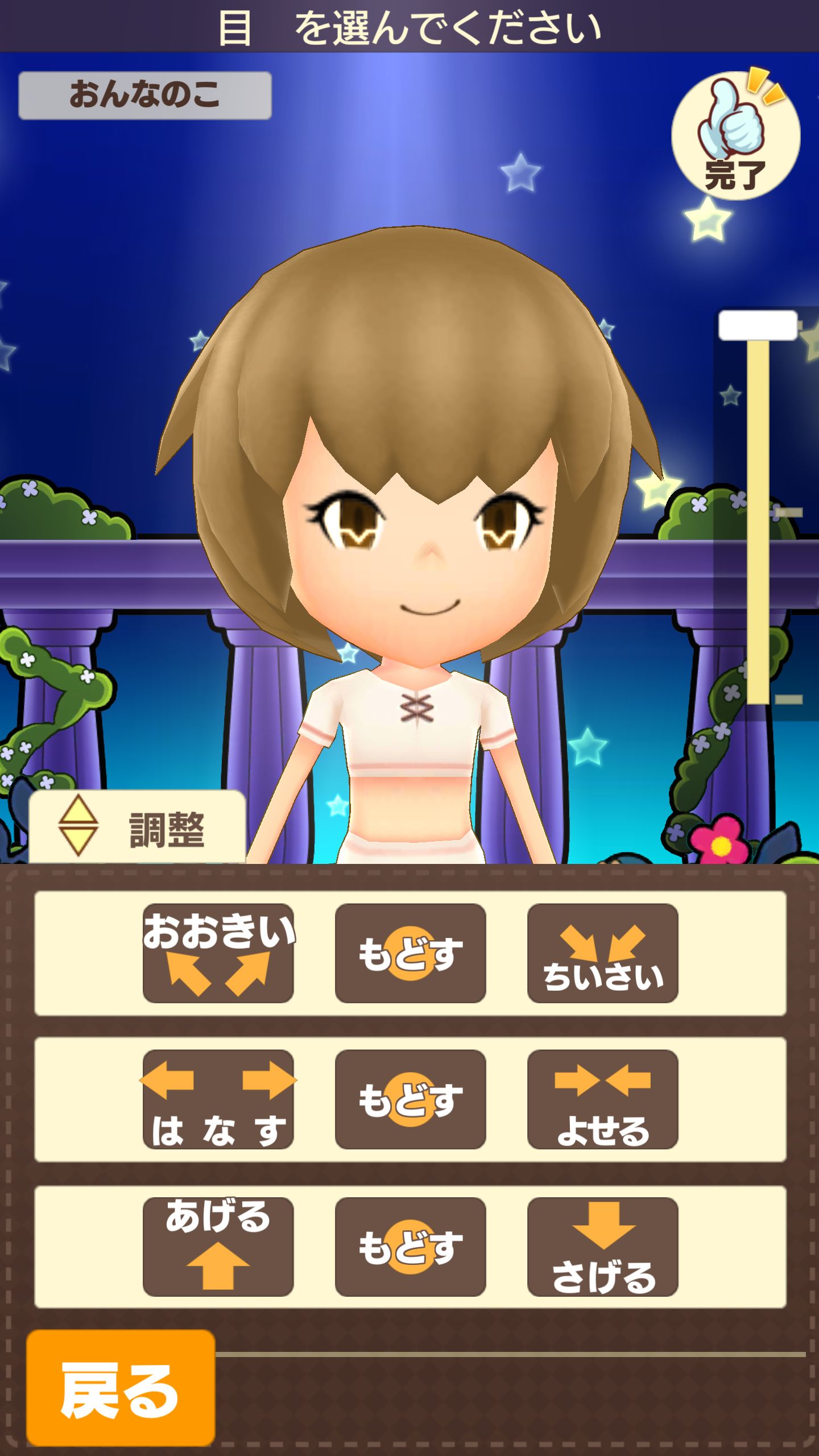Reset eye spacing with middle もどす
This screenshot has width=819, height=1456.
(x=410, y=1099)
